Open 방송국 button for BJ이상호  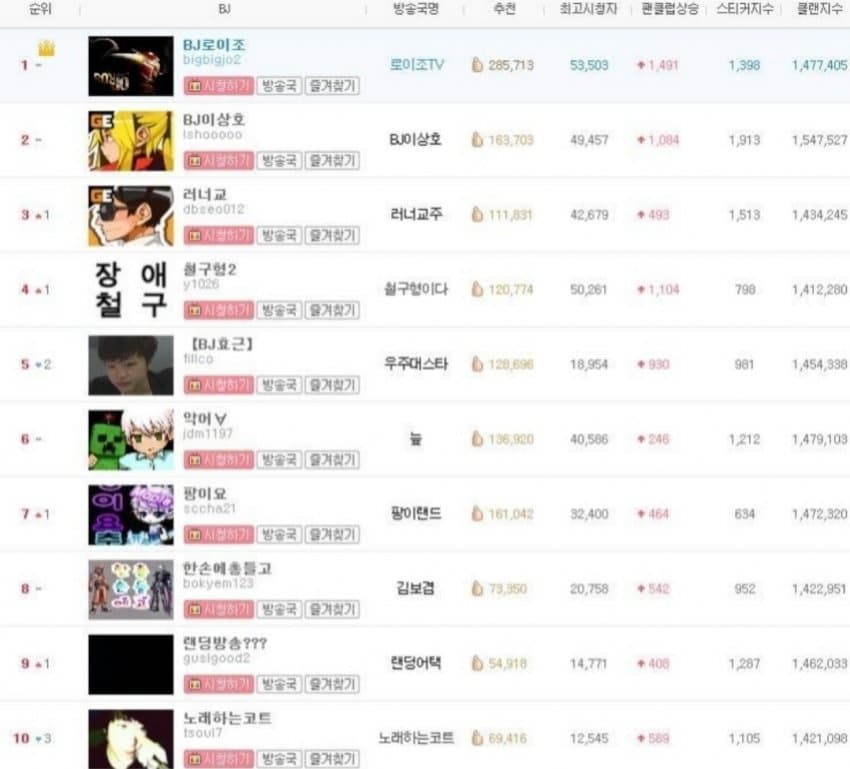[x=278, y=160]
